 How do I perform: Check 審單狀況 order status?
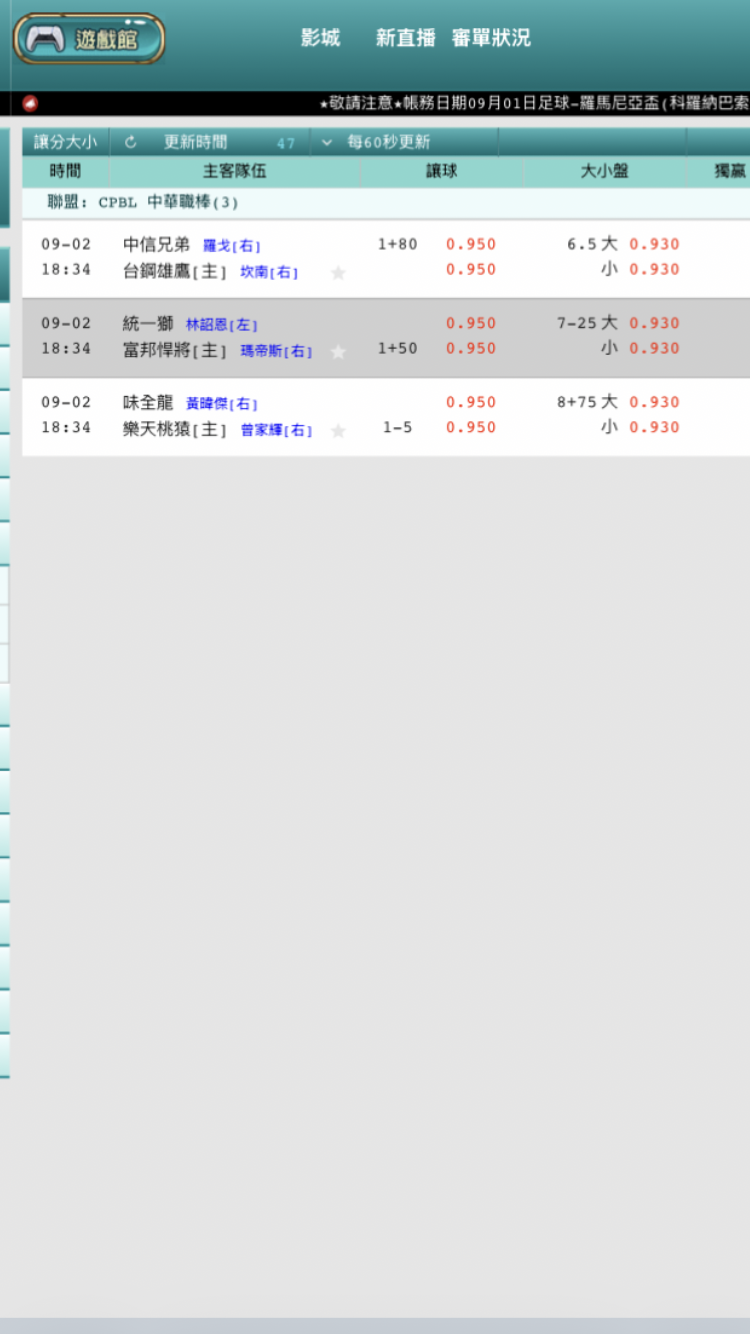[491, 38]
